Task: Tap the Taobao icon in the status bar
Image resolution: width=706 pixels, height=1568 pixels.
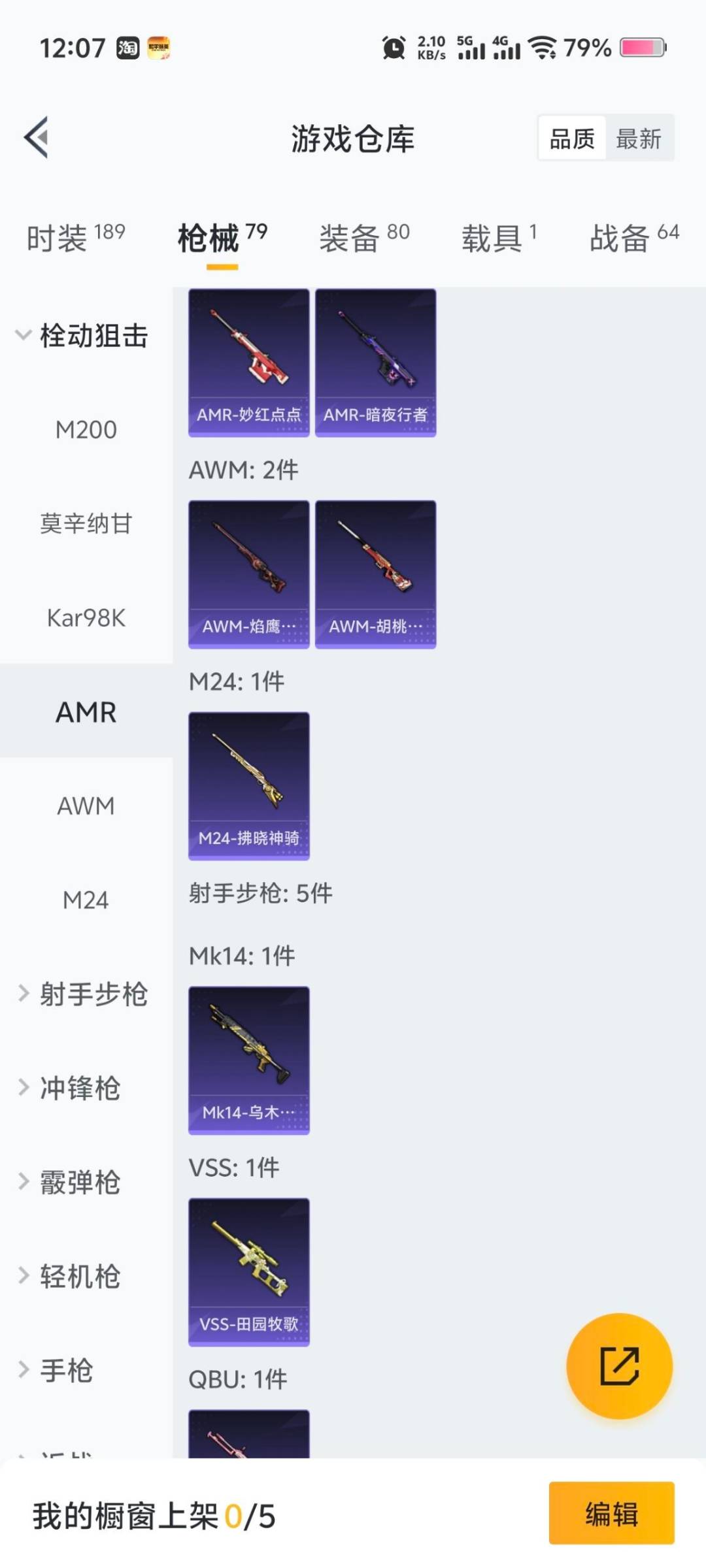Action: point(127,48)
